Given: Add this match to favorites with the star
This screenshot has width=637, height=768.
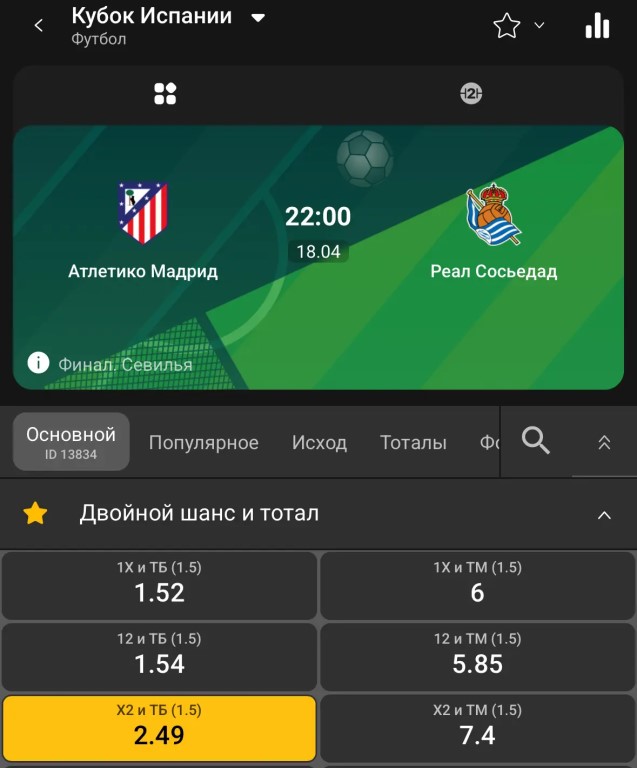Looking at the screenshot, I should (x=507, y=26).
